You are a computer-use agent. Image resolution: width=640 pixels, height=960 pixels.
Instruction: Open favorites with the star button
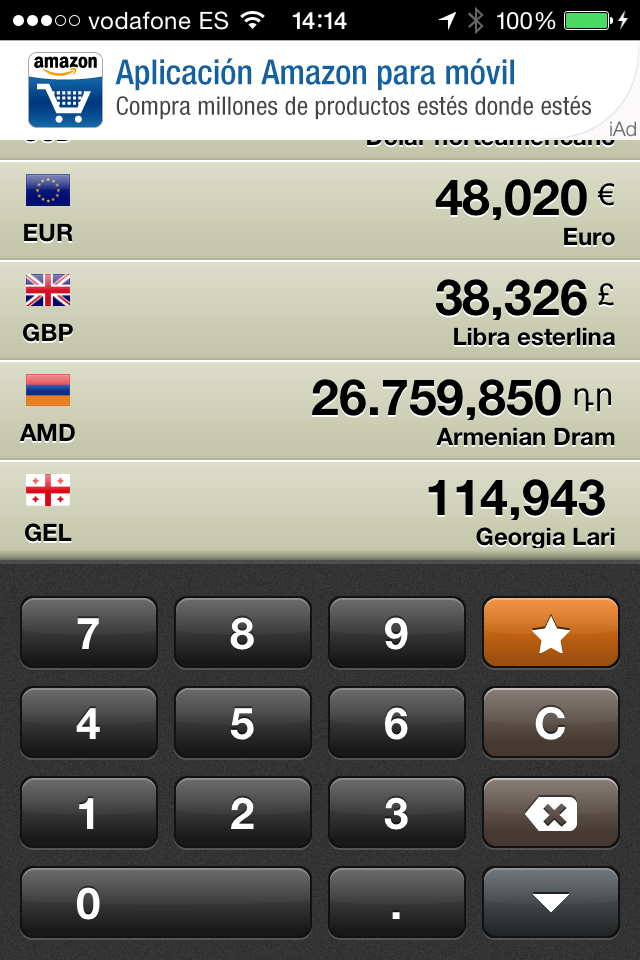coord(551,633)
